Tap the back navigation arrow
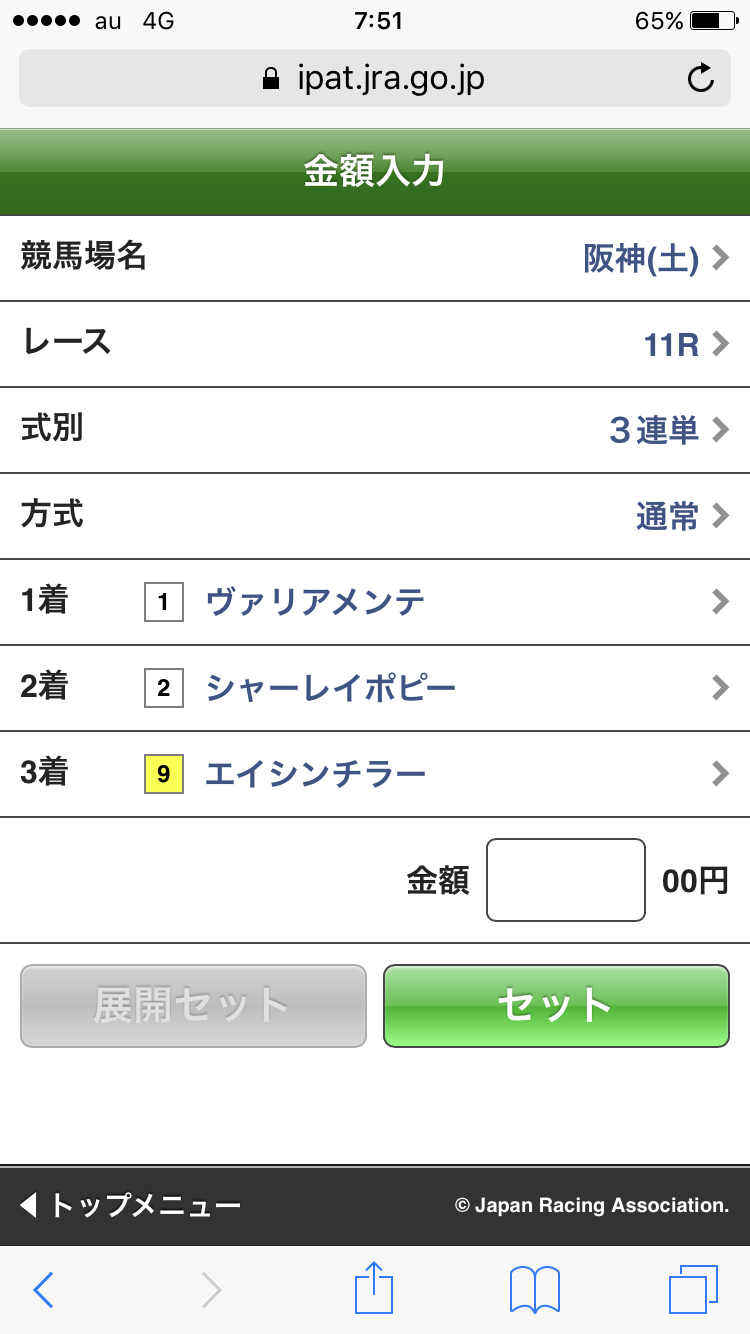 tap(42, 1289)
